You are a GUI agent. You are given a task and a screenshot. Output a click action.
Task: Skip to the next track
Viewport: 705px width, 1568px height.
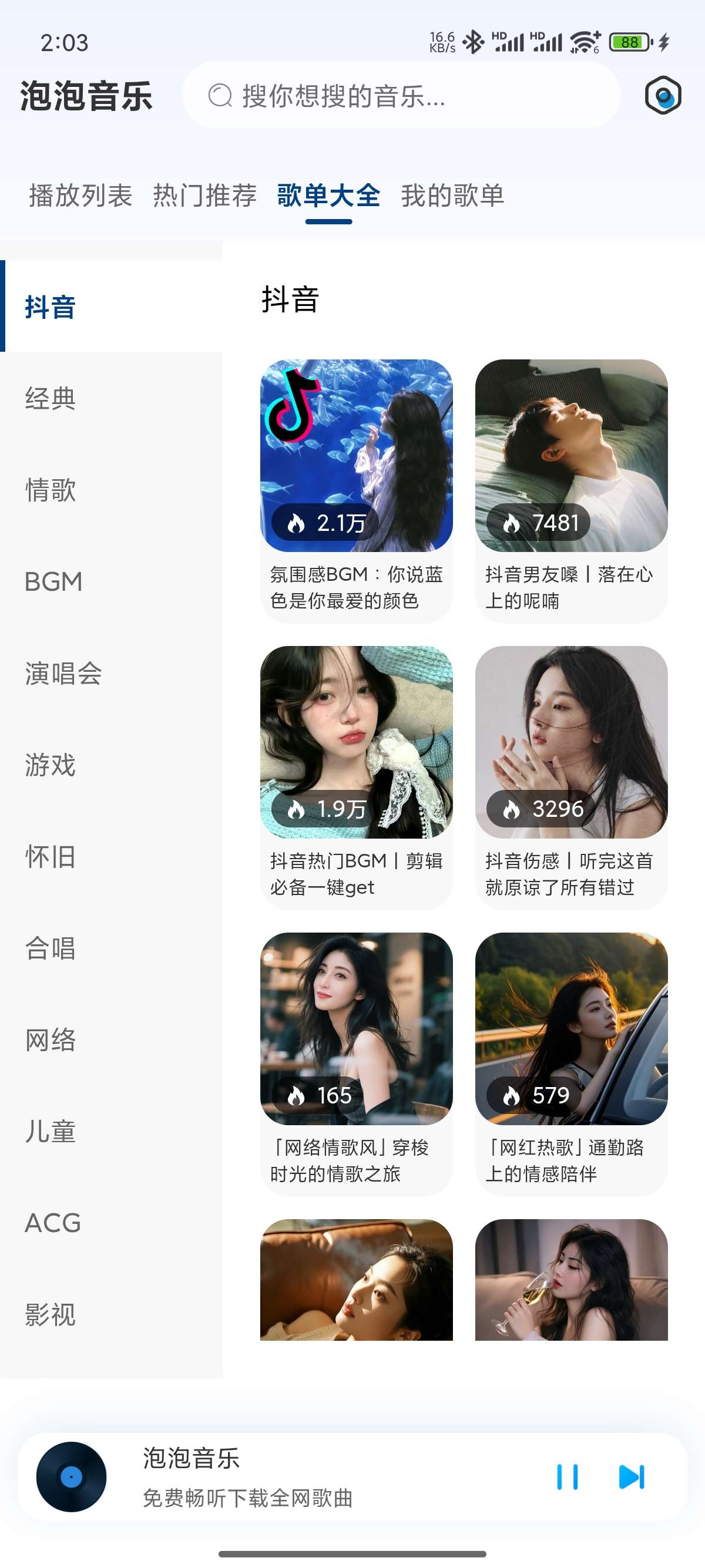point(632,1478)
